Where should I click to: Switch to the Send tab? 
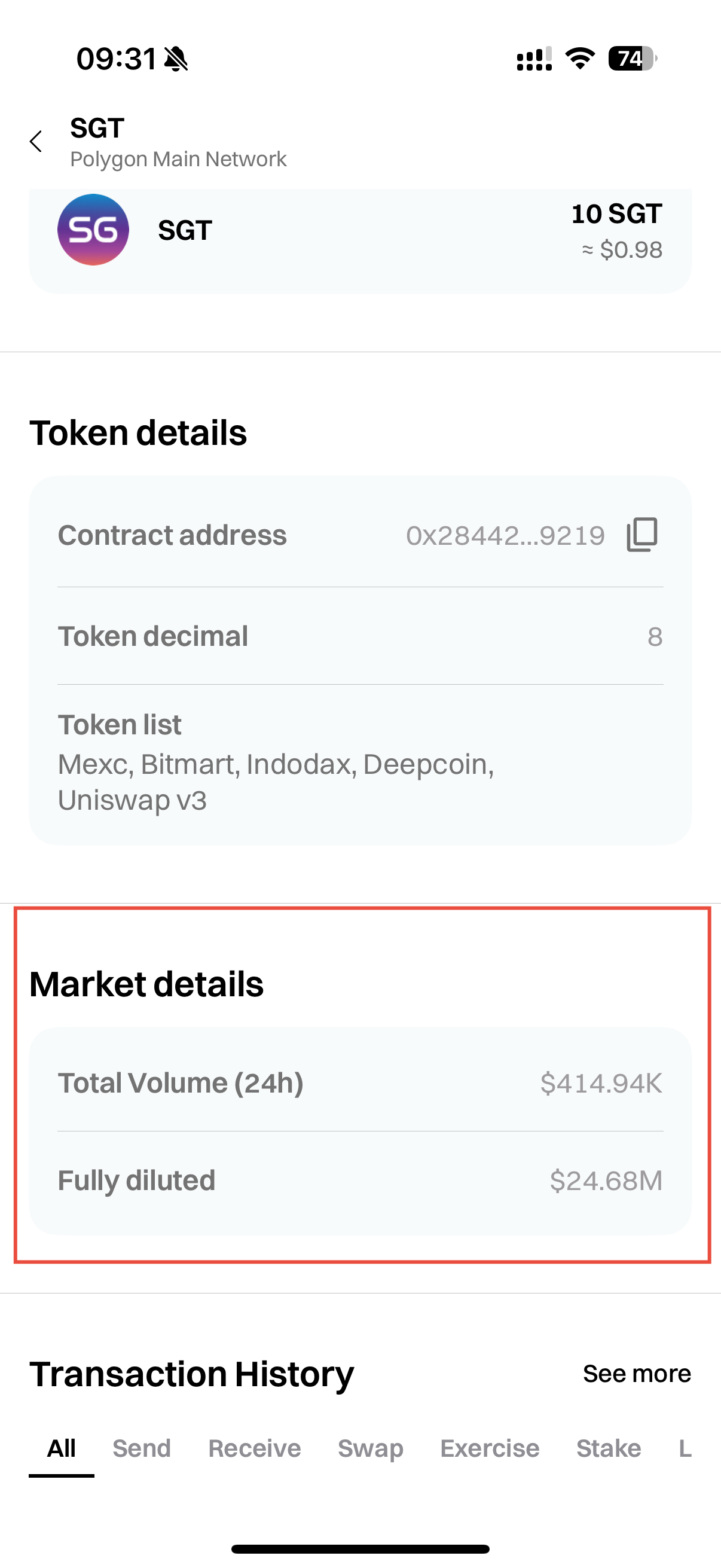pyautogui.click(x=142, y=1448)
